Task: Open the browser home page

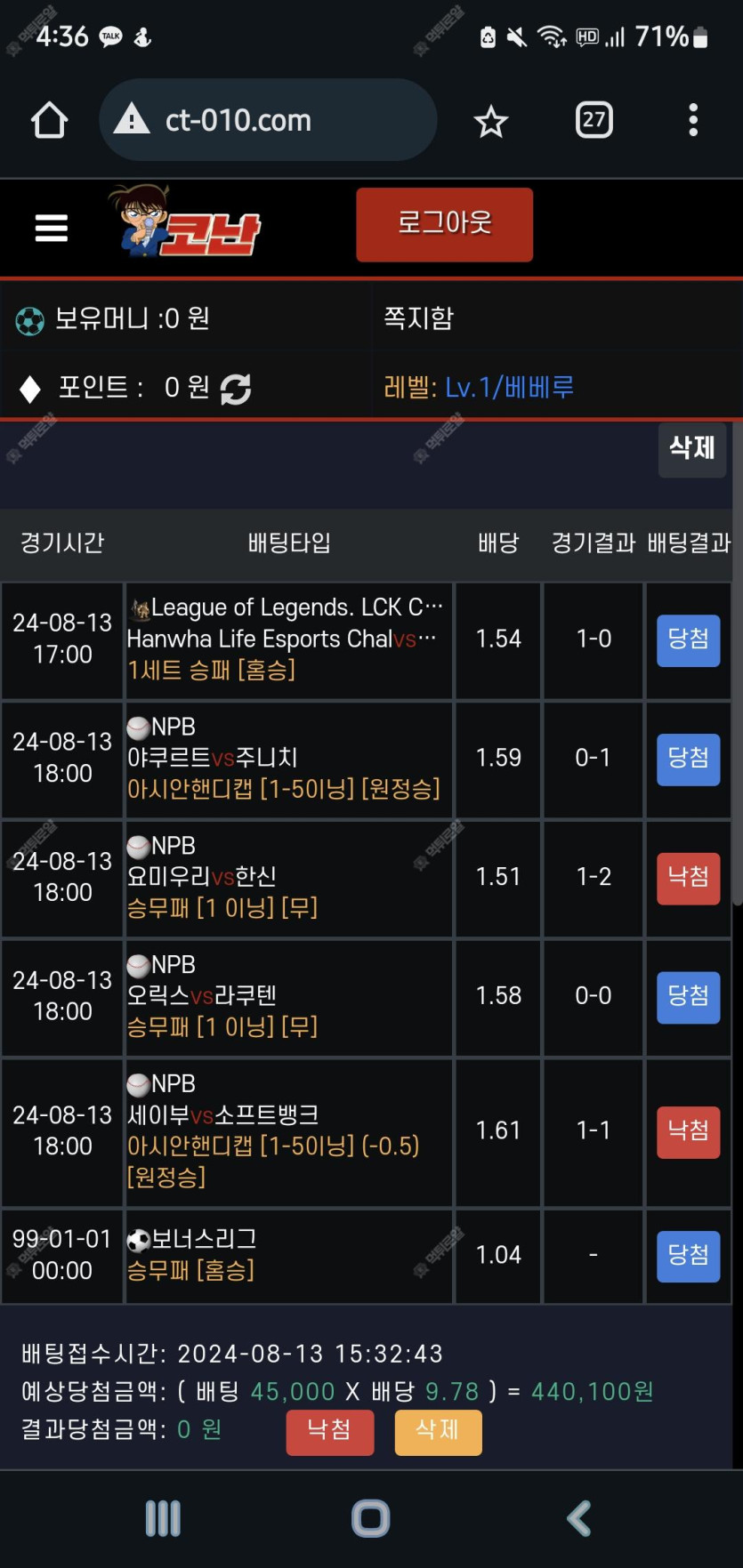Action: tap(50, 120)
